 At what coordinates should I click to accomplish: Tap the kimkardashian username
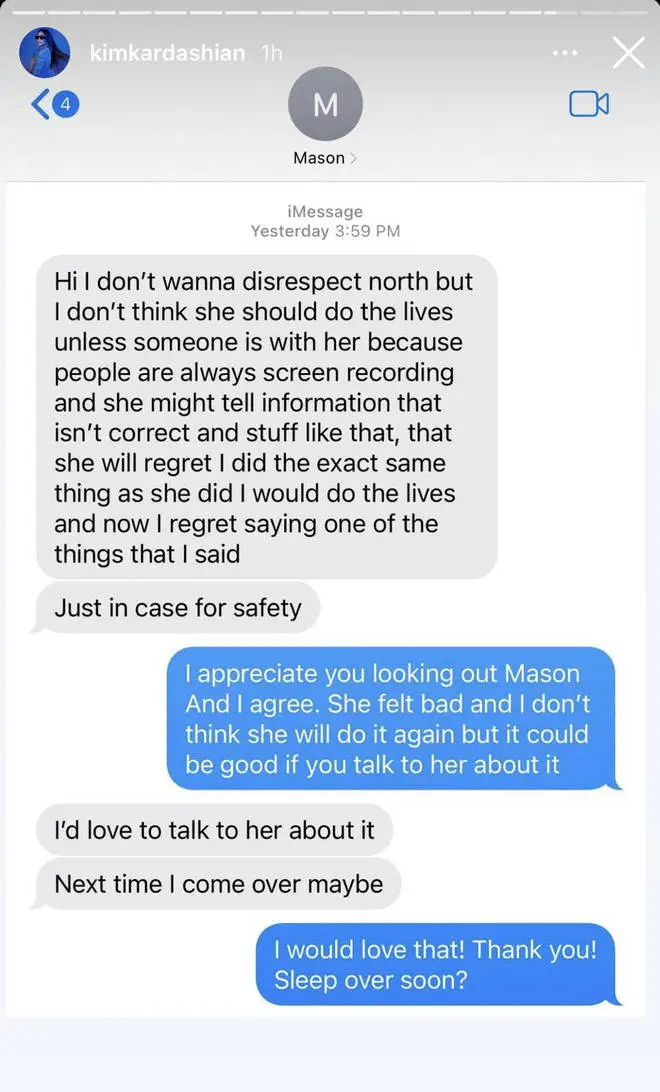(167, 53)
